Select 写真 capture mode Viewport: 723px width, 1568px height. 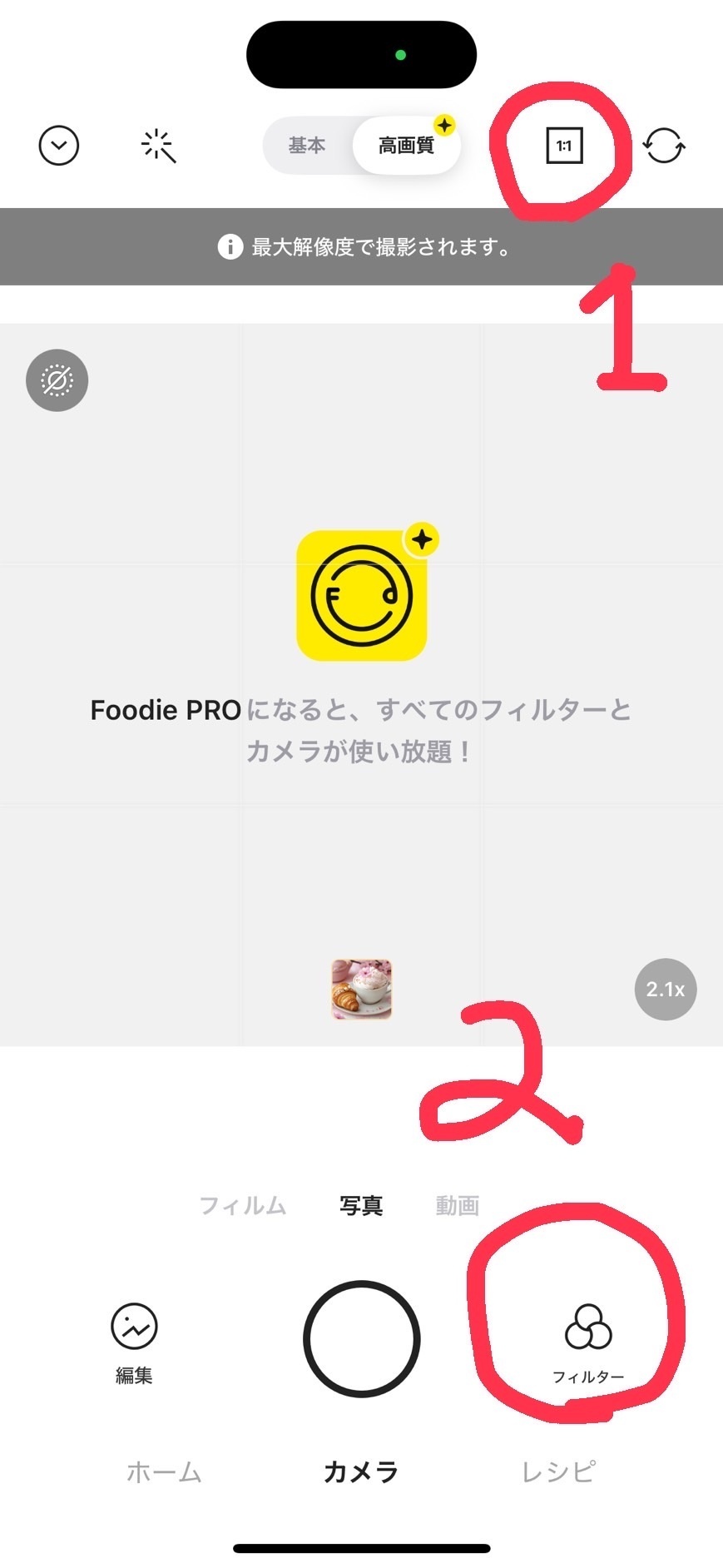point(361,1205)
